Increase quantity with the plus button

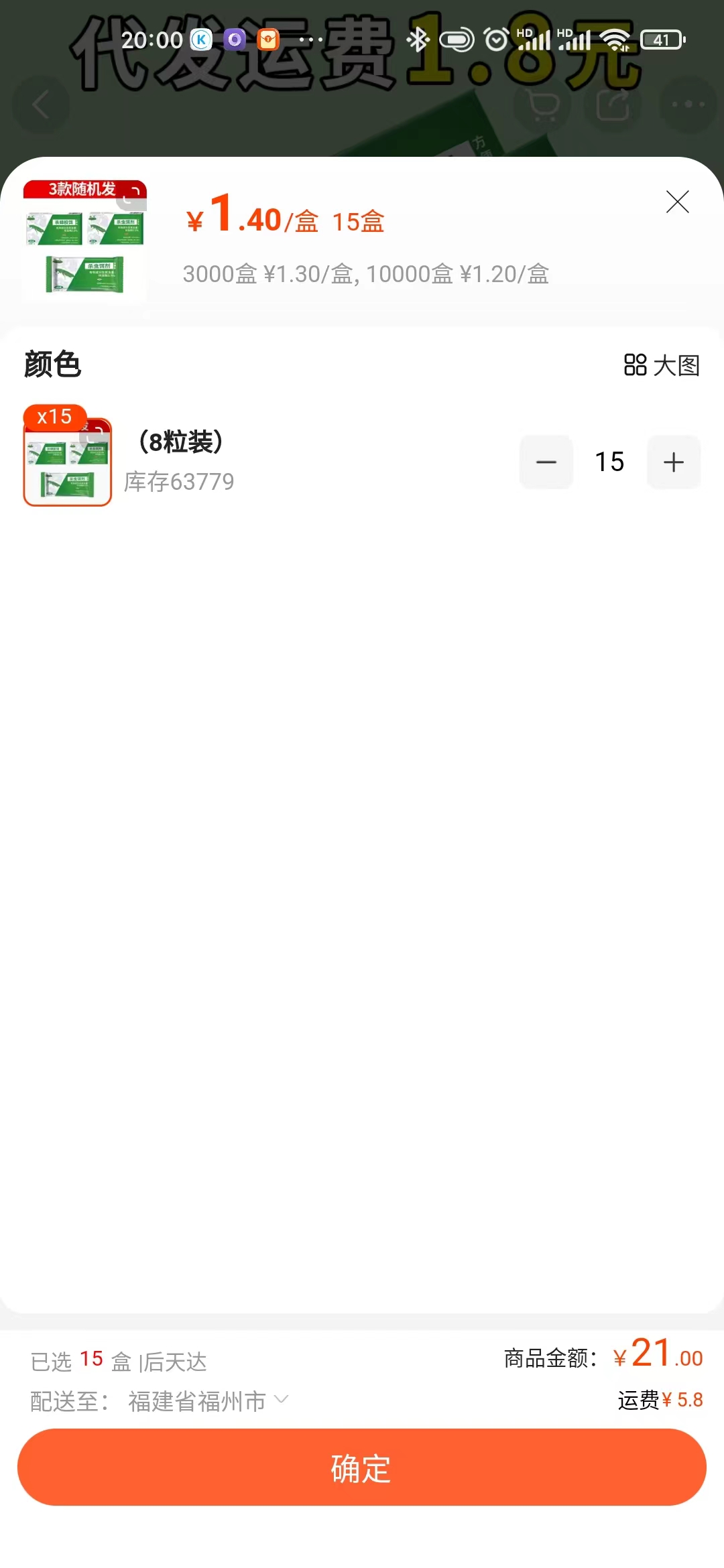coord(673,462)
